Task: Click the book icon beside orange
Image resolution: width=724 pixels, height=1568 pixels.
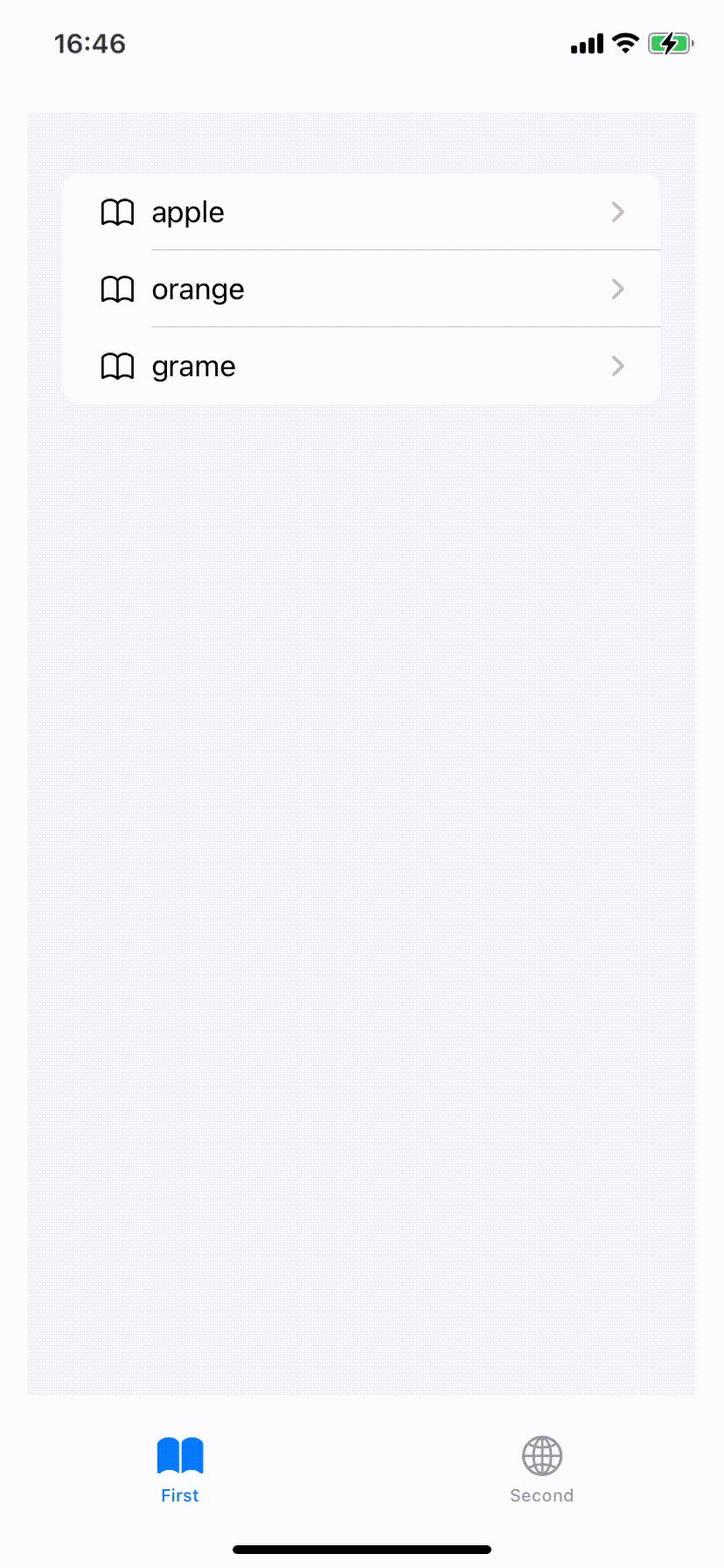Action: (x=116, y=289)
